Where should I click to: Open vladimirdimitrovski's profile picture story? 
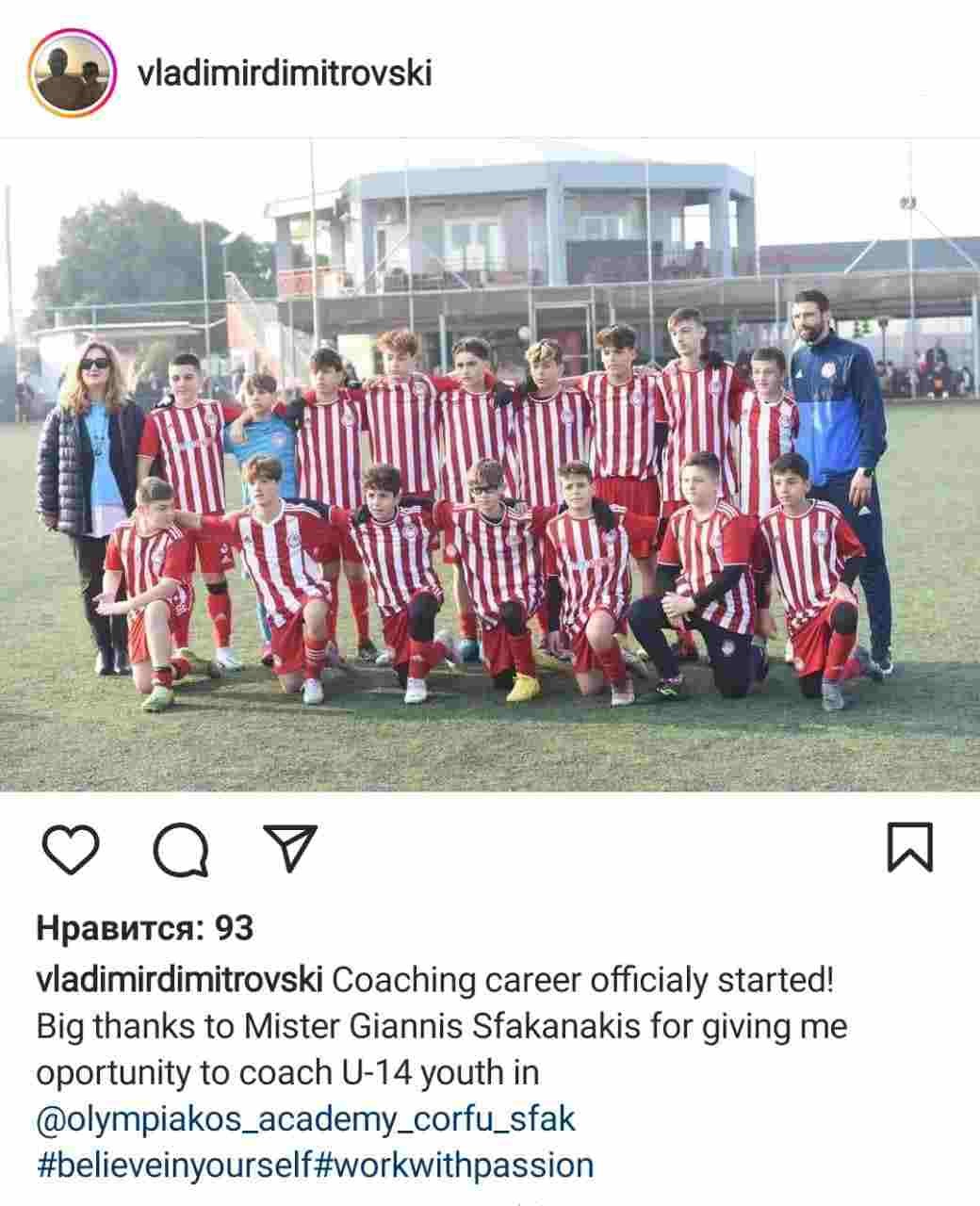(73, 73)
